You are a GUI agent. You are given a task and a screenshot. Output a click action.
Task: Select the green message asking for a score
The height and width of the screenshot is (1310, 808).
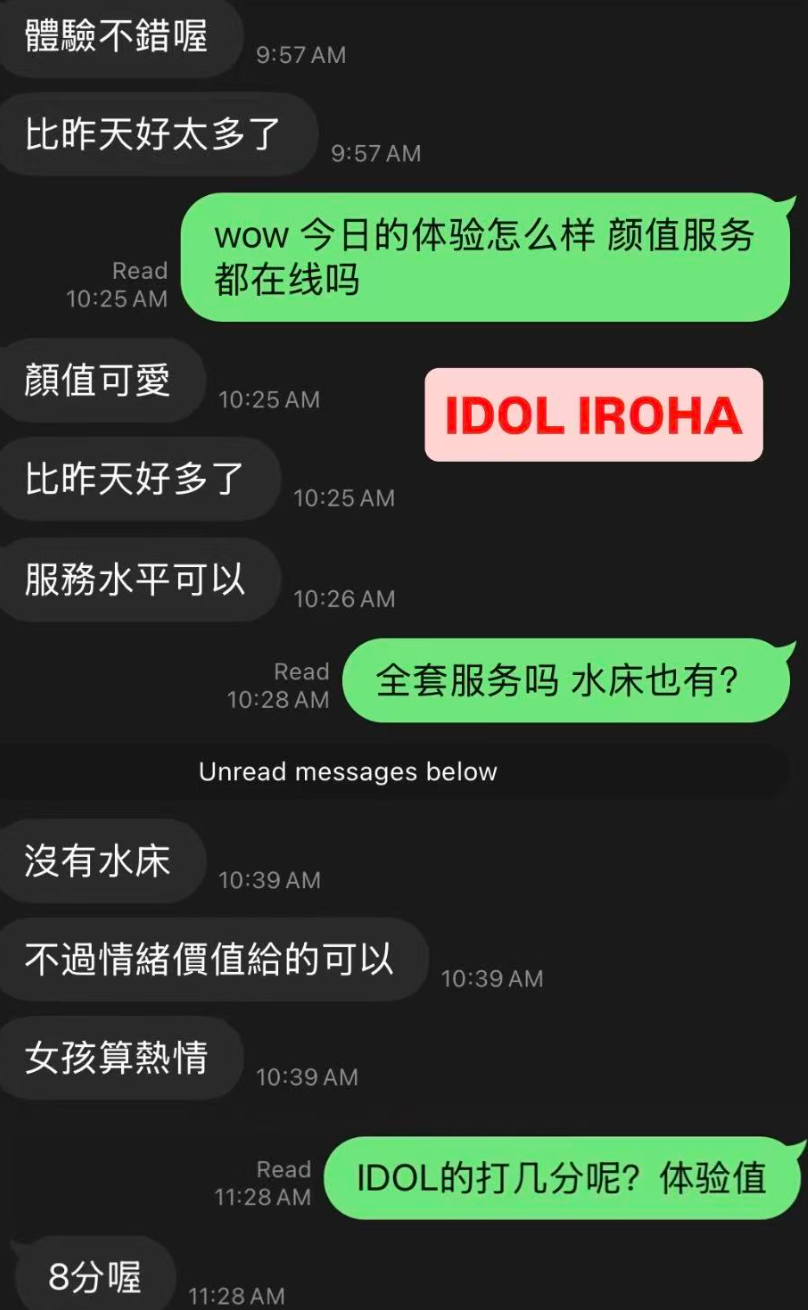[560, 1178]
